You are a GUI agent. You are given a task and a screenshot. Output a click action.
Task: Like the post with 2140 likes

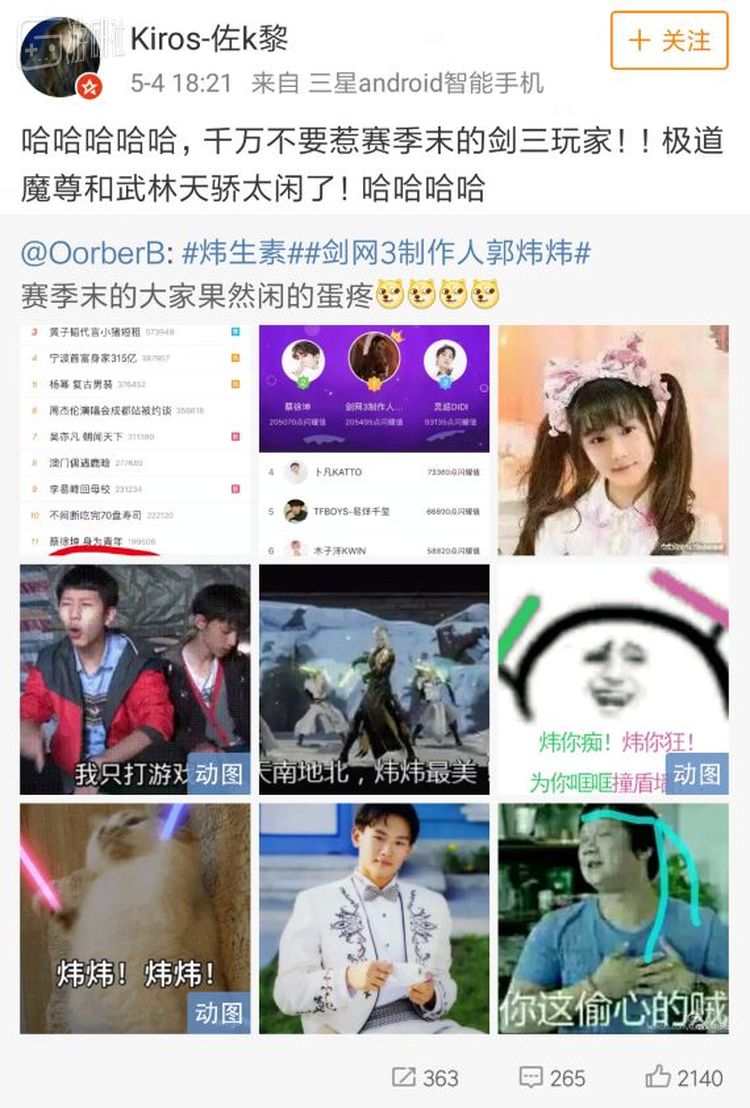click(x=684, y=1077)
